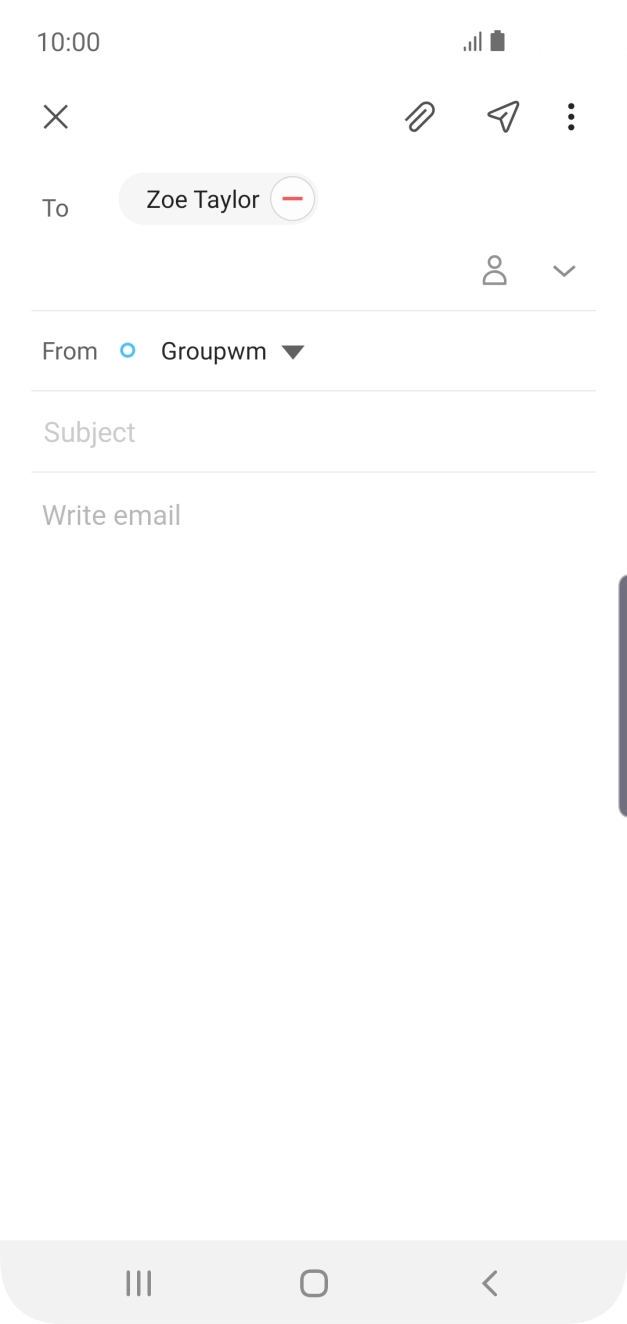Send the email to Zoe Taylor
This screenshot has width=627, height=1324.
[503, 117]
